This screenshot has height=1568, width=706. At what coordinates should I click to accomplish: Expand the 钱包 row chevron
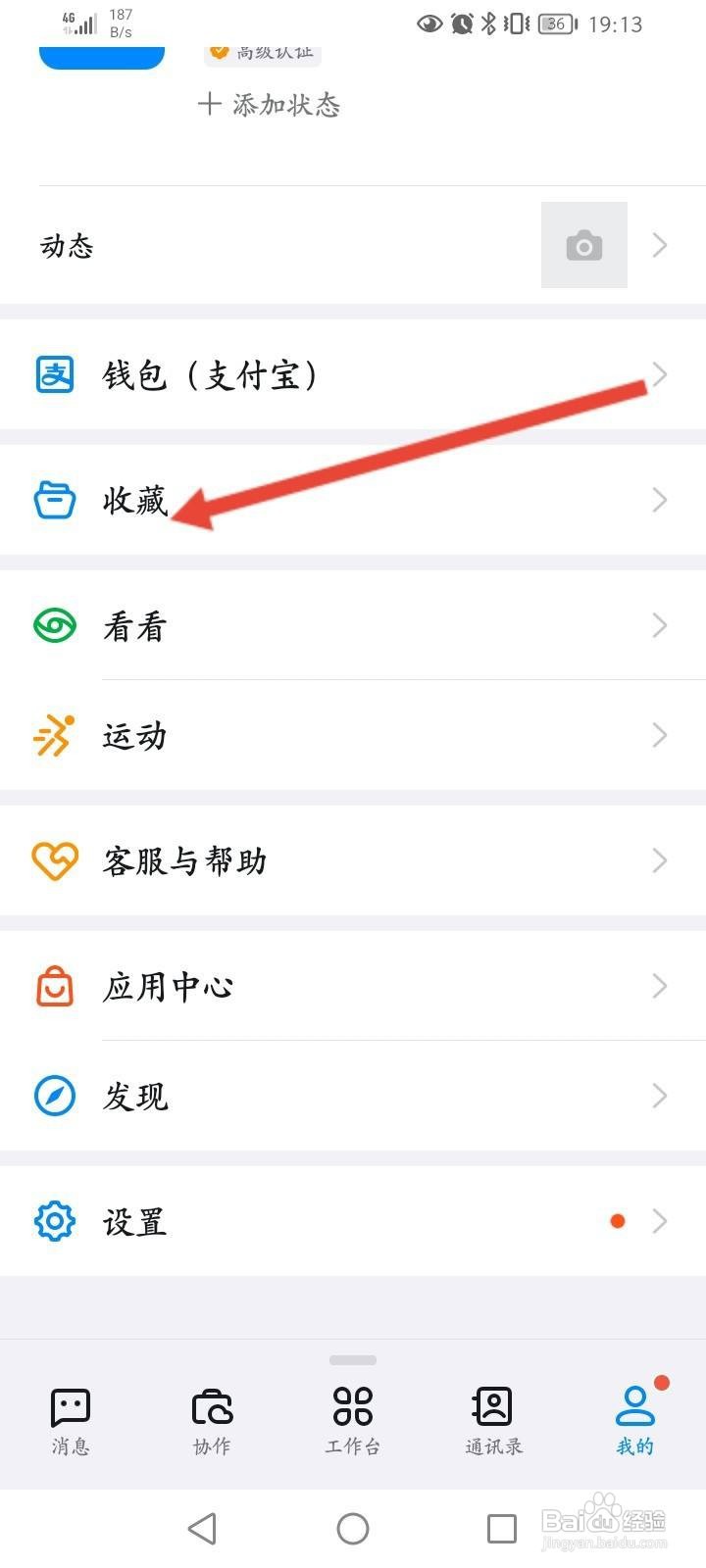click(659, 374)
